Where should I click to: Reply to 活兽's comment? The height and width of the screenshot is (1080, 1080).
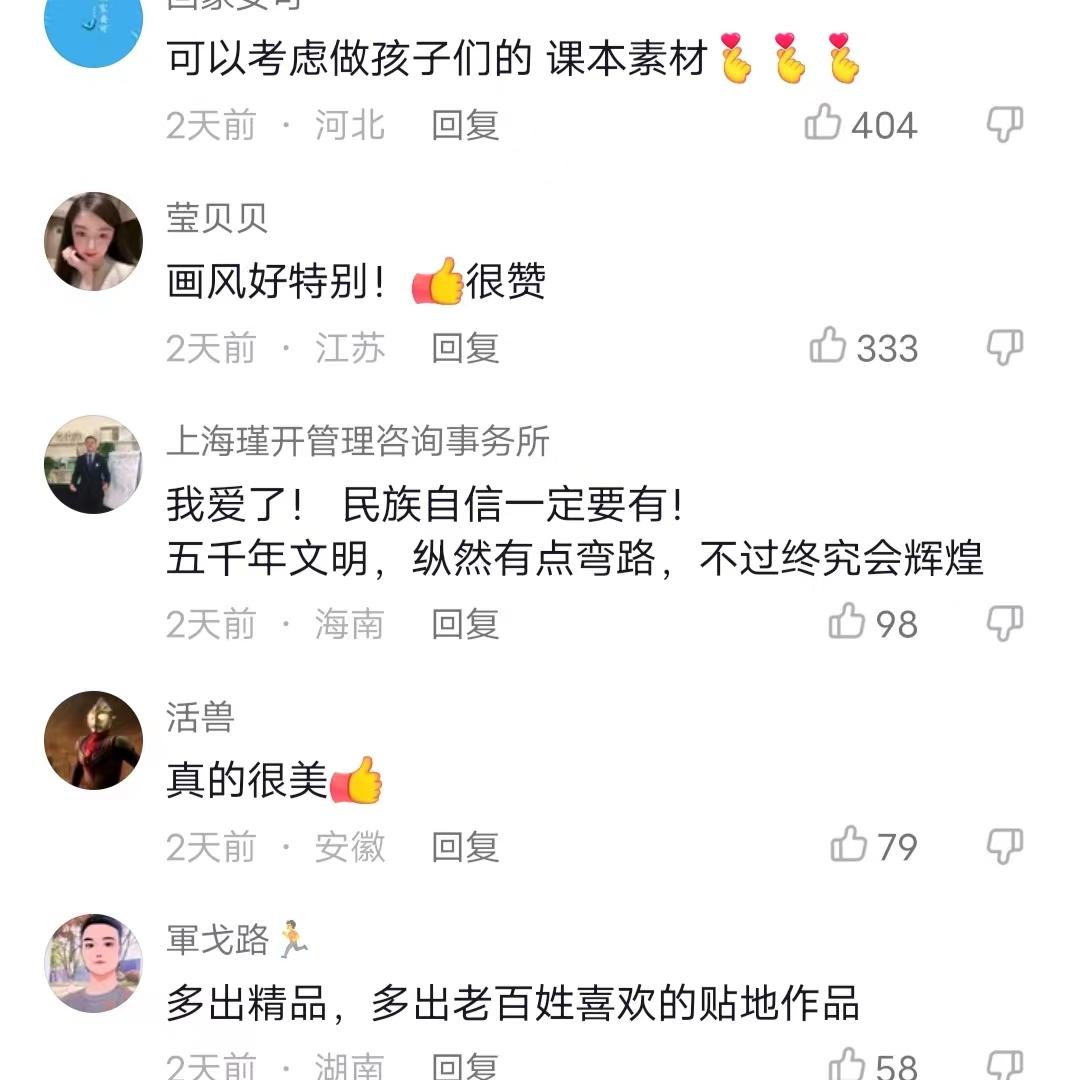[x=465, y=847]
